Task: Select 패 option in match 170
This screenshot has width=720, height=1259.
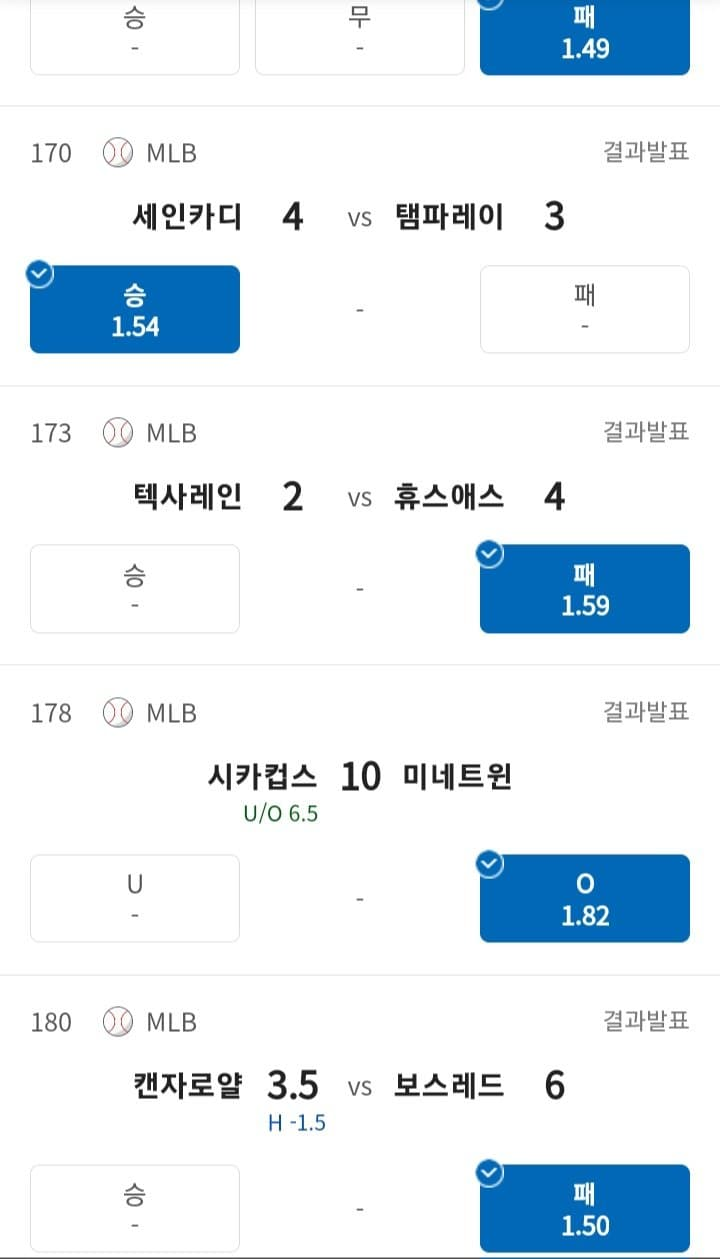Action: tap(584, 309)
